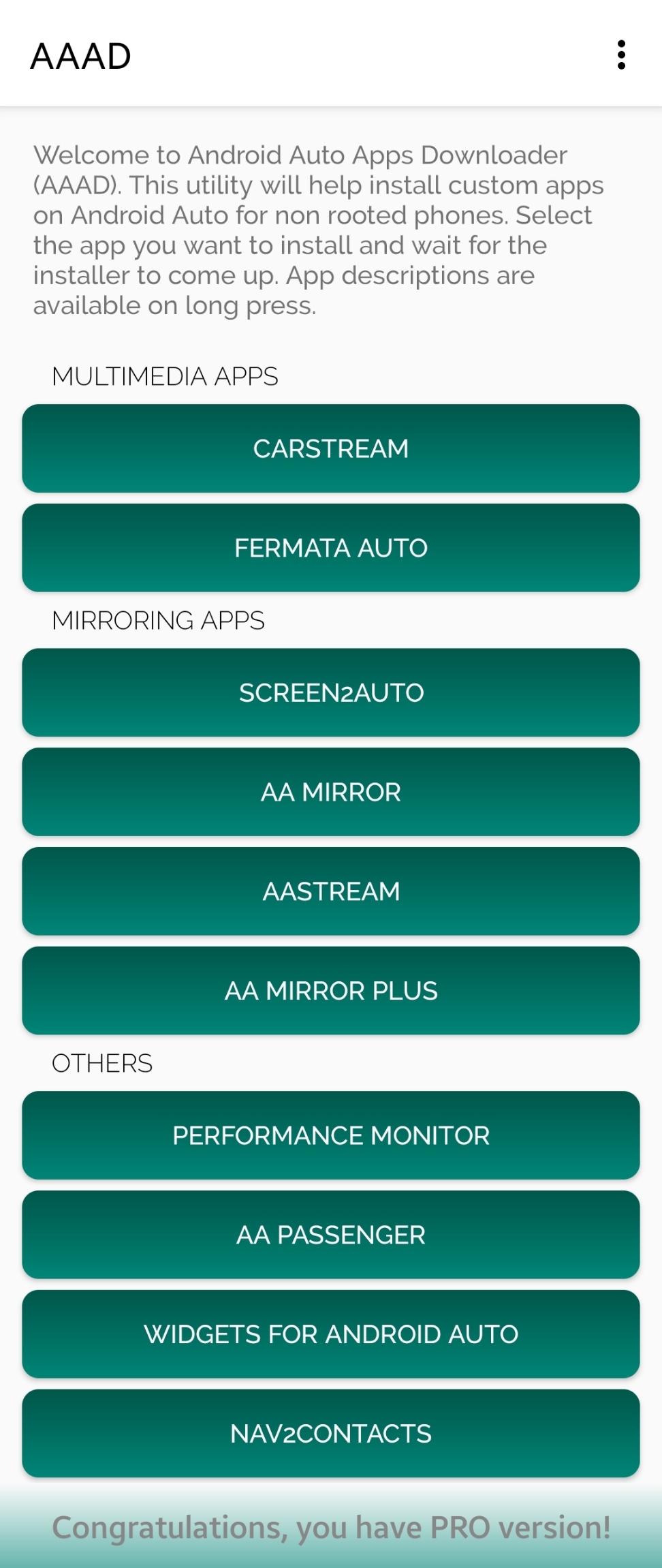
Task: Download AA Mirror Plus
Action: pos(331,991)
